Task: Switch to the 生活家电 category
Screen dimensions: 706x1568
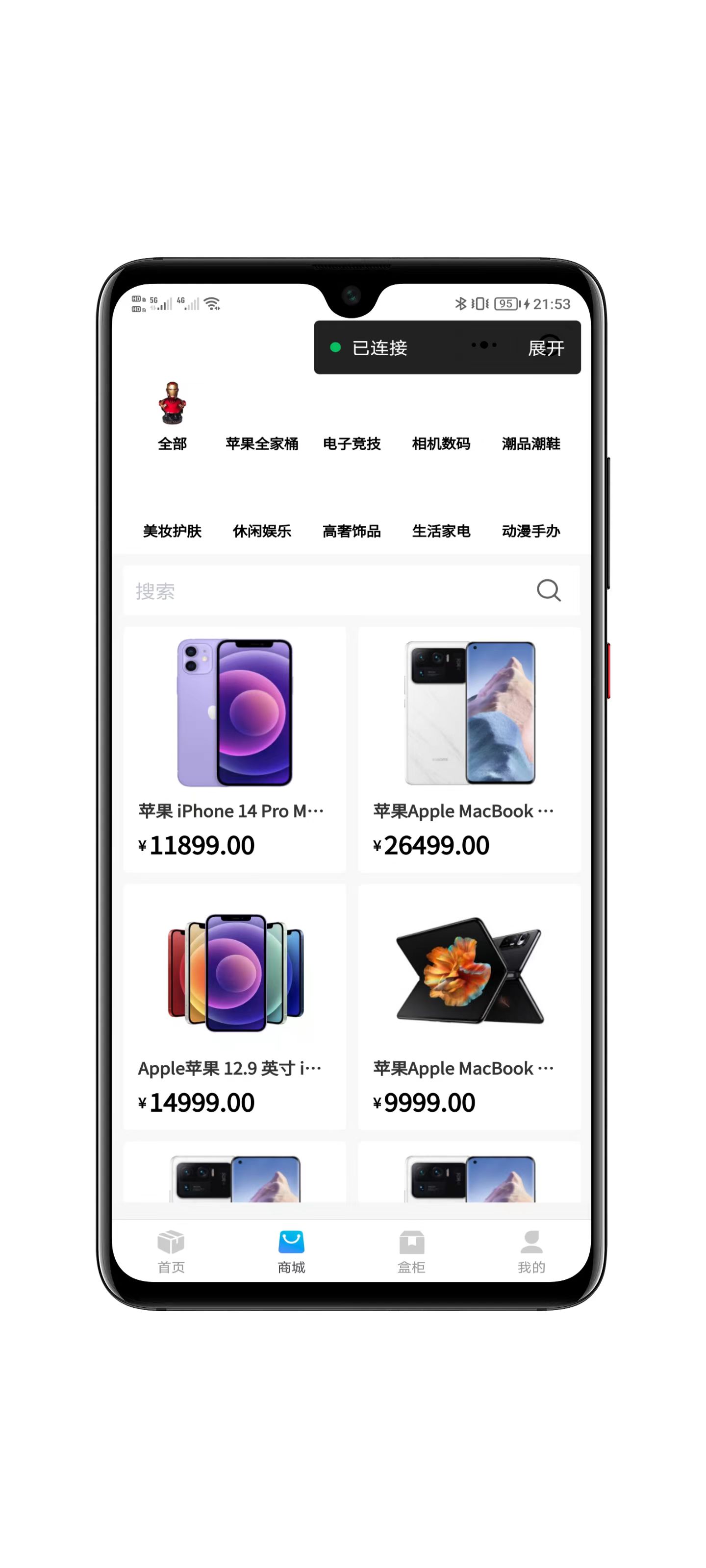Action: (x=441, y=531)
